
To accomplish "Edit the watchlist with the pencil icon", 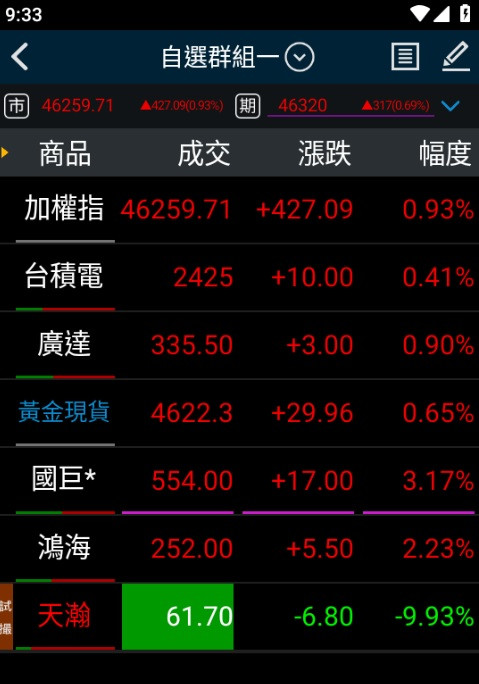I will tap(456, 57).
